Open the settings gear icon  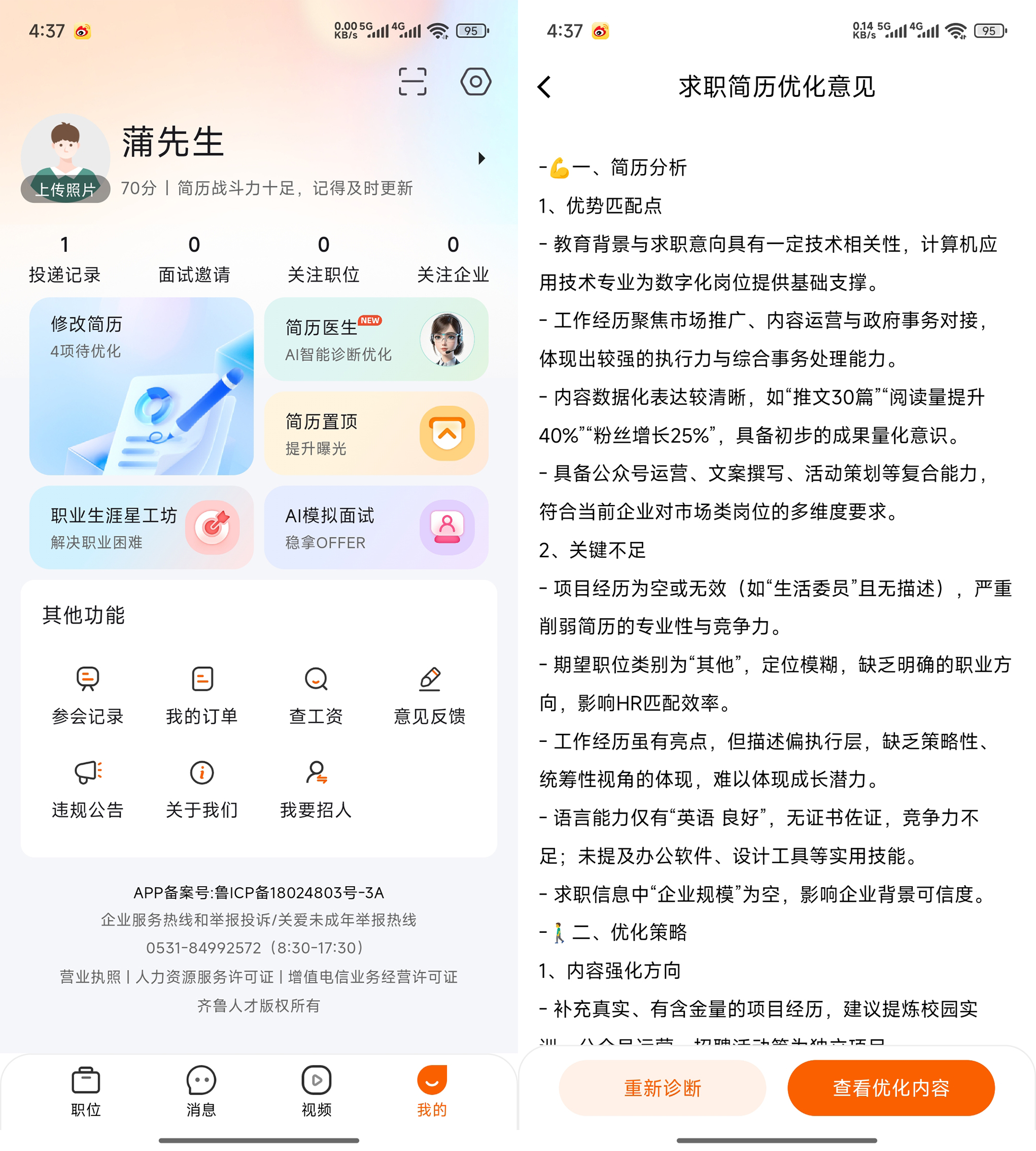click(x=475, y=81)
